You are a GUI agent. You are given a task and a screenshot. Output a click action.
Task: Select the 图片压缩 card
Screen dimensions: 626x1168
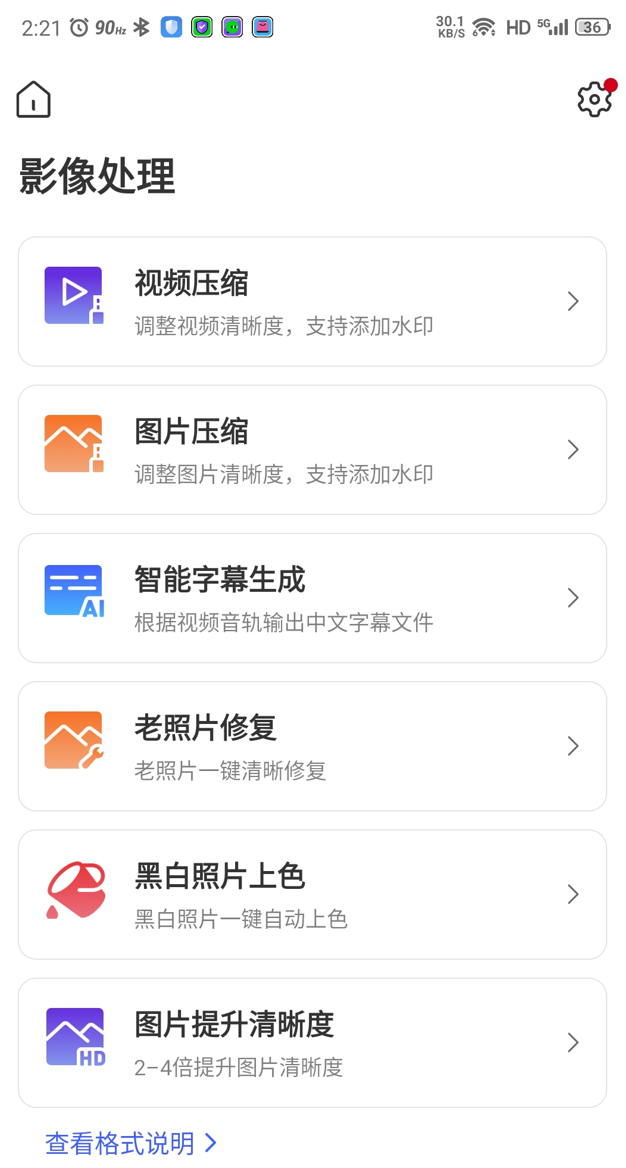312,450
